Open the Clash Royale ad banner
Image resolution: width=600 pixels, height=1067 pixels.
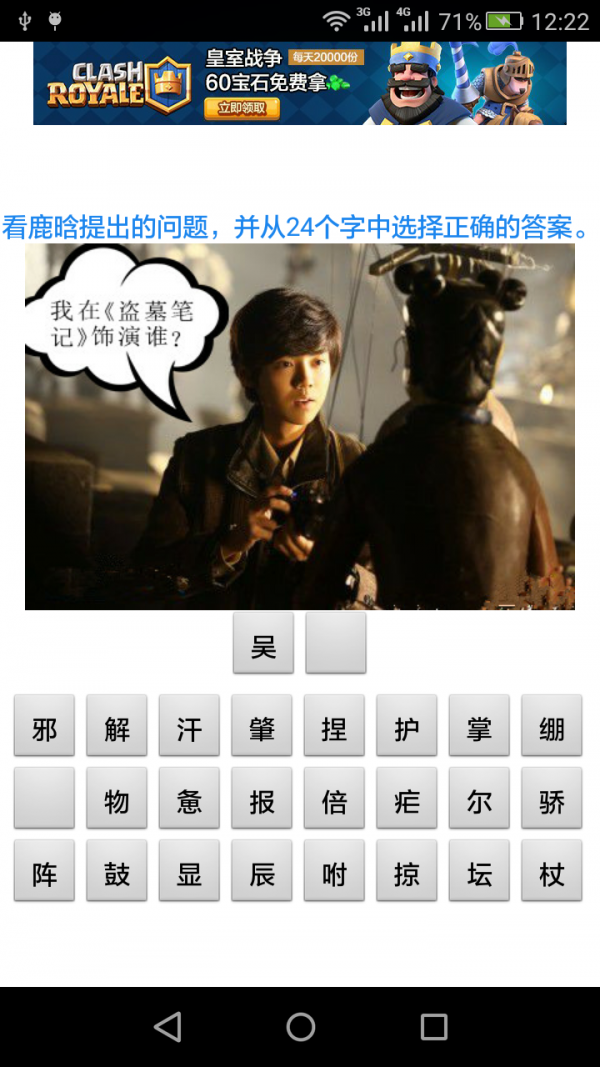(300, 83)
